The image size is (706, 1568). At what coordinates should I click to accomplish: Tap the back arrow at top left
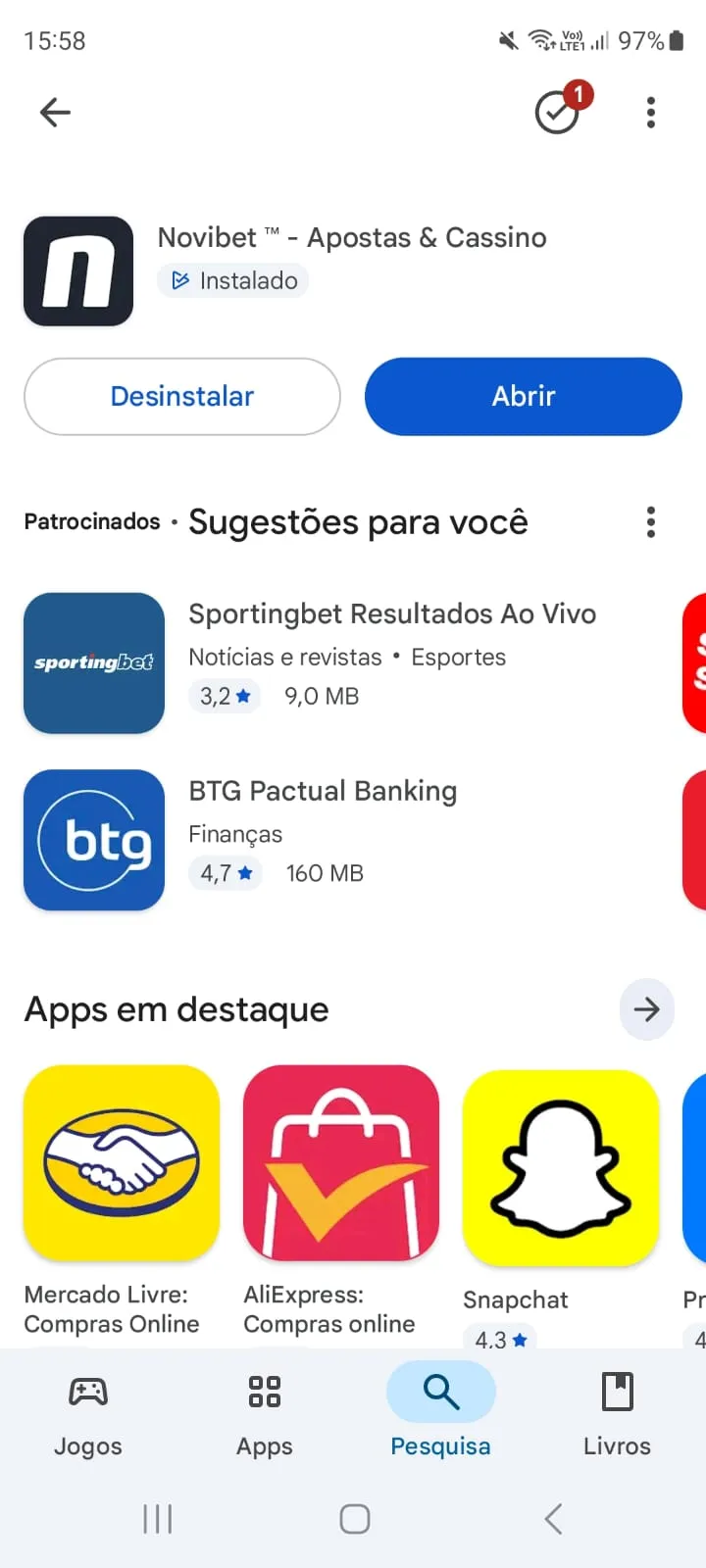[x=55, y=112]
